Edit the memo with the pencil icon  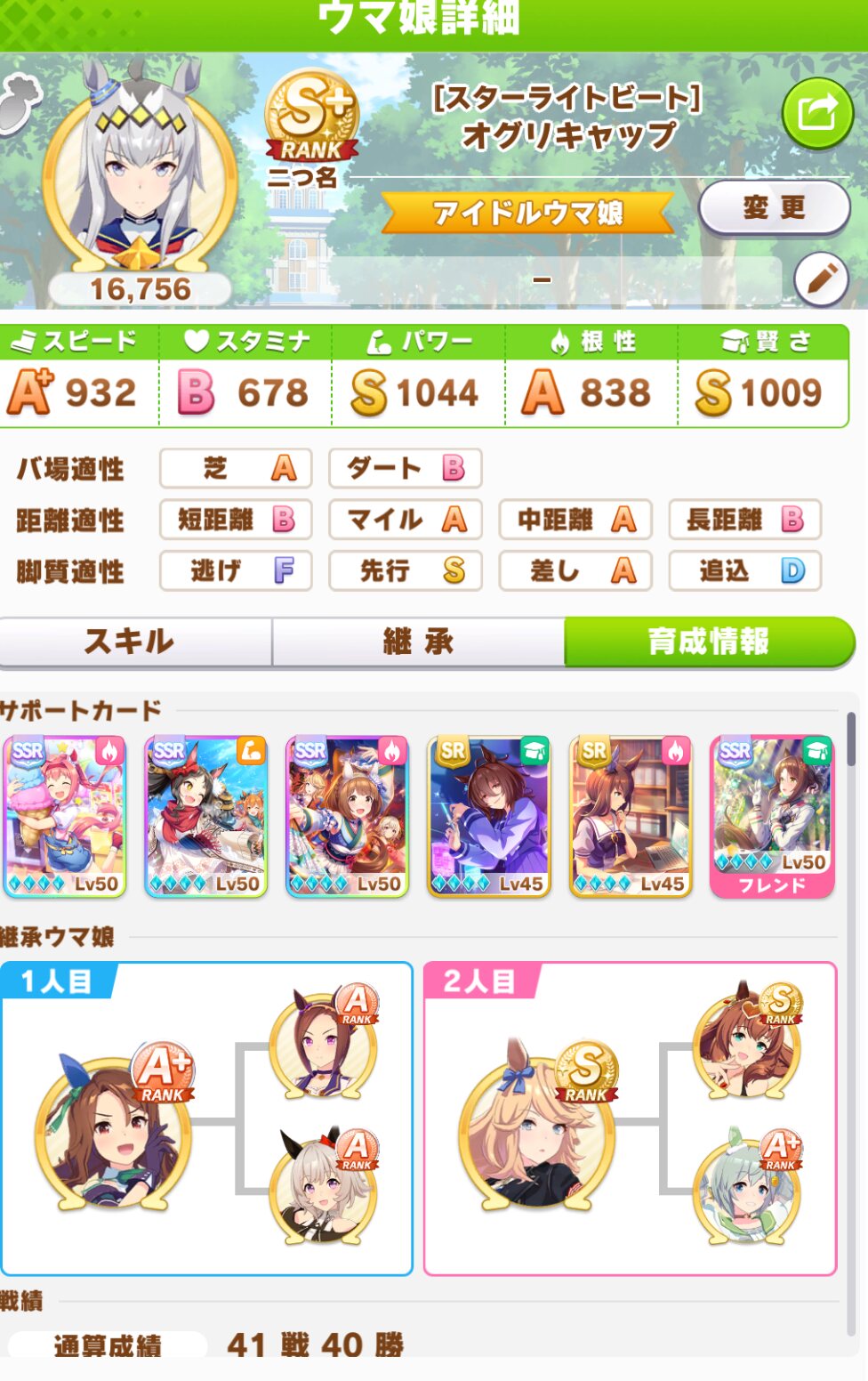[820, 279]
